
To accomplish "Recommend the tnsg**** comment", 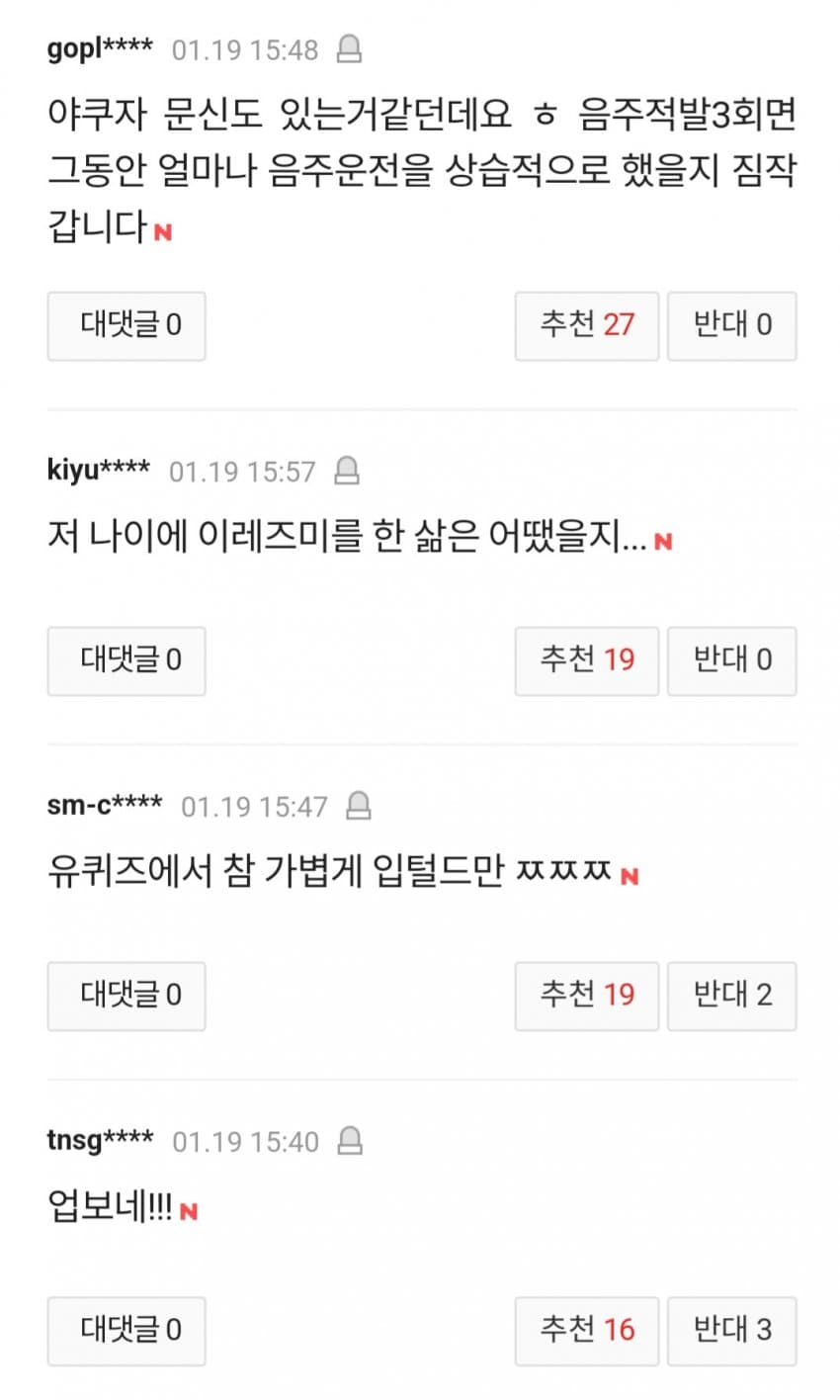I will coord(586,1331).
